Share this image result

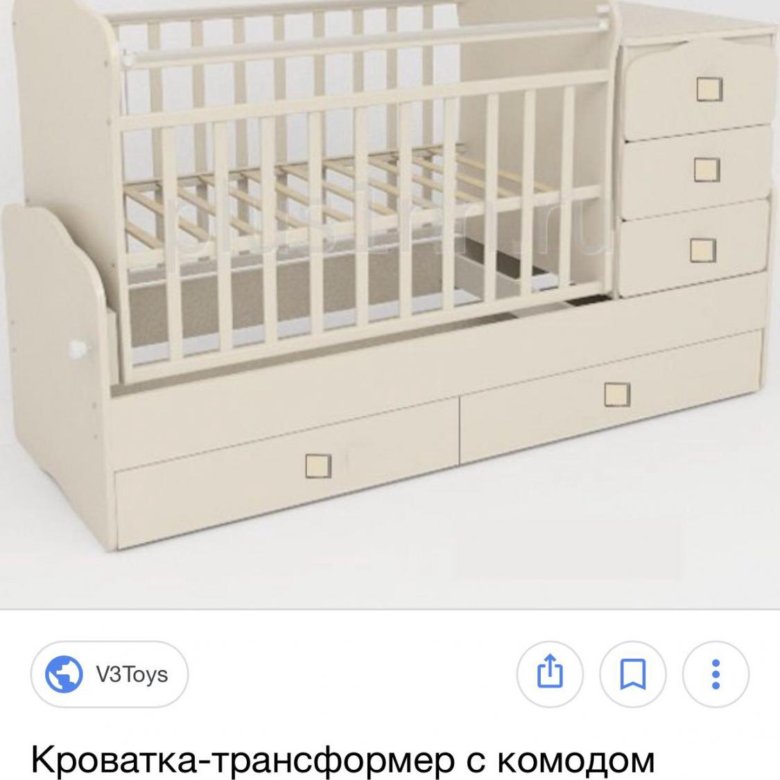click(x=550, y=675)
